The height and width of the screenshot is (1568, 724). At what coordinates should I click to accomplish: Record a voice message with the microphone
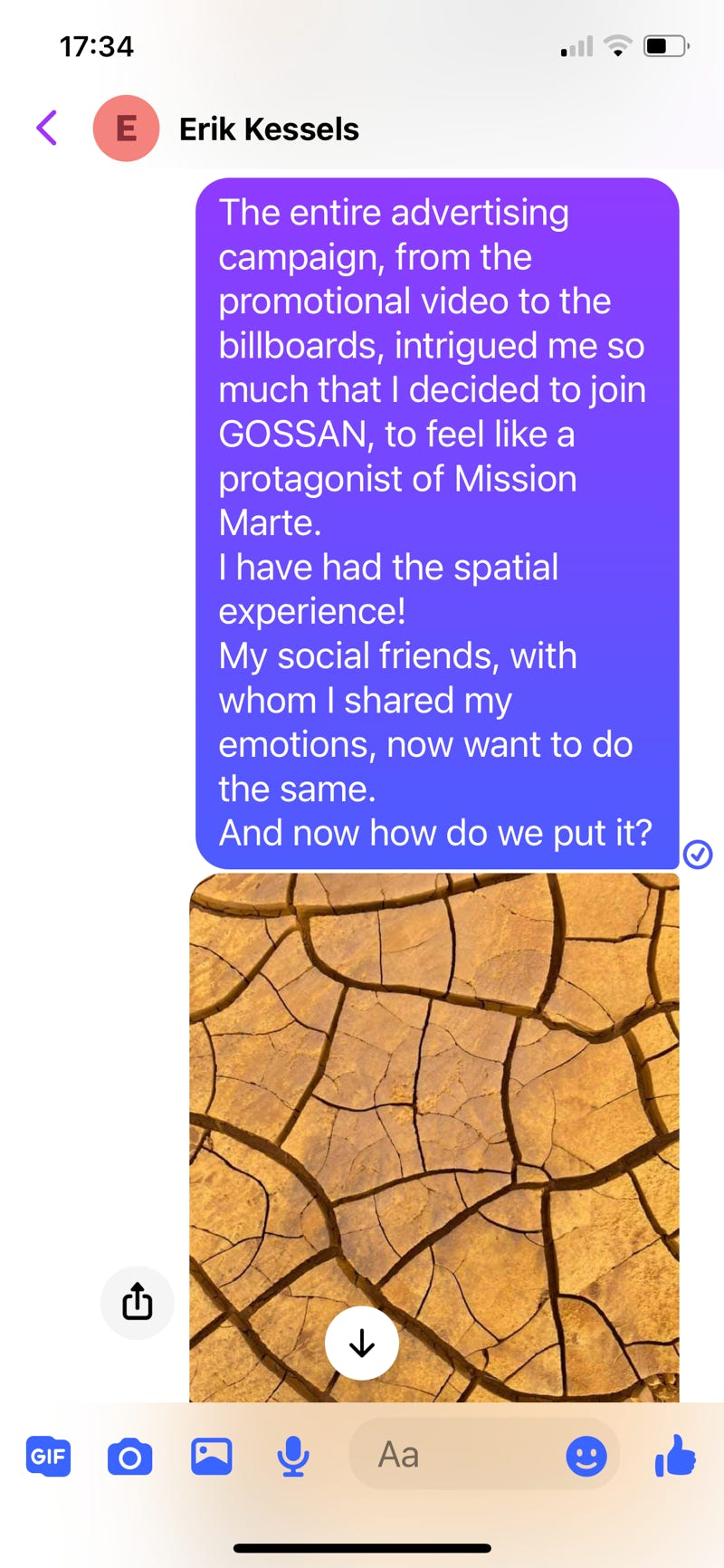tap(292, 1457)
